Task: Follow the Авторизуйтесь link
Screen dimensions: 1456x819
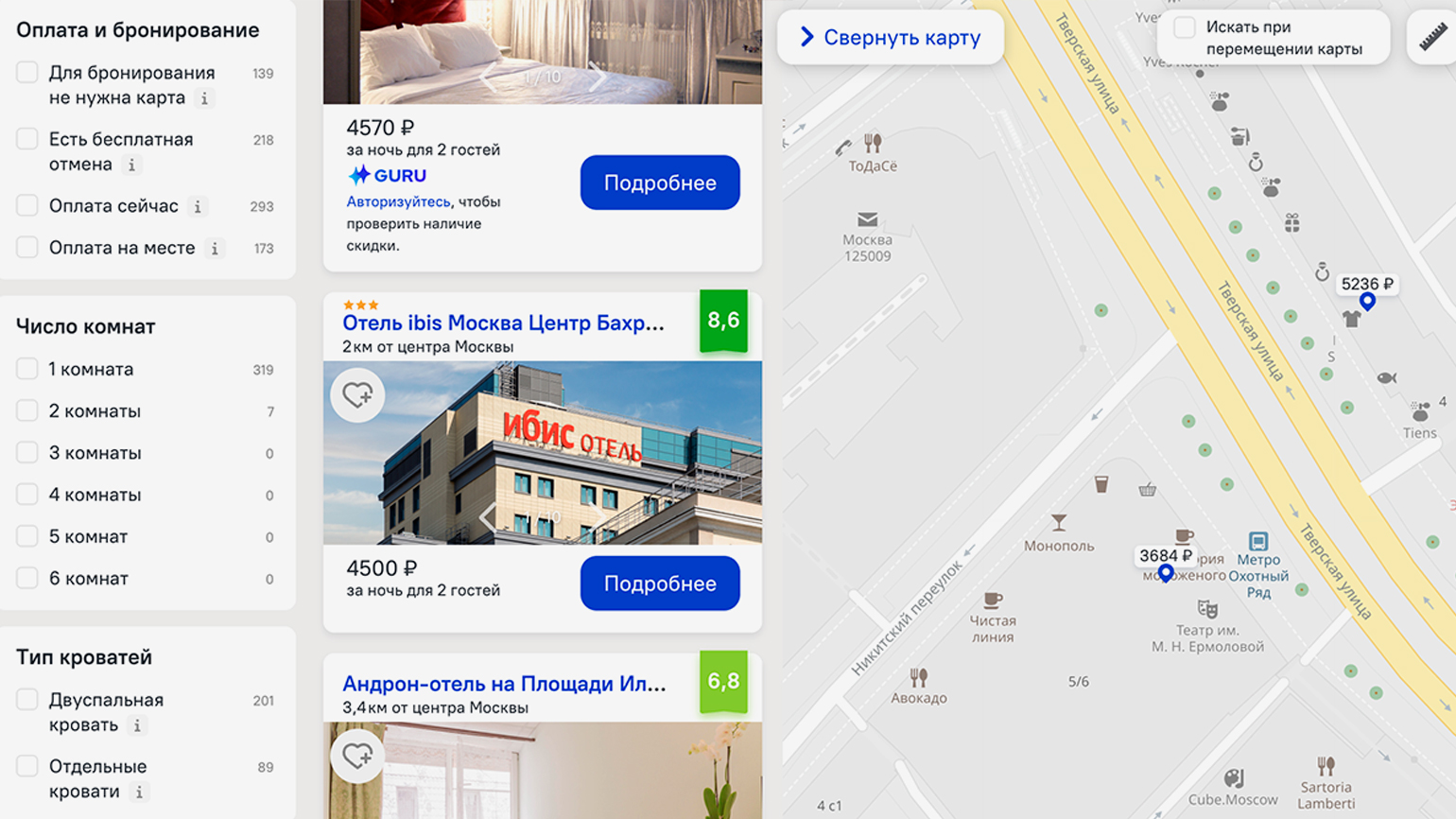Action: coord(398,201)
